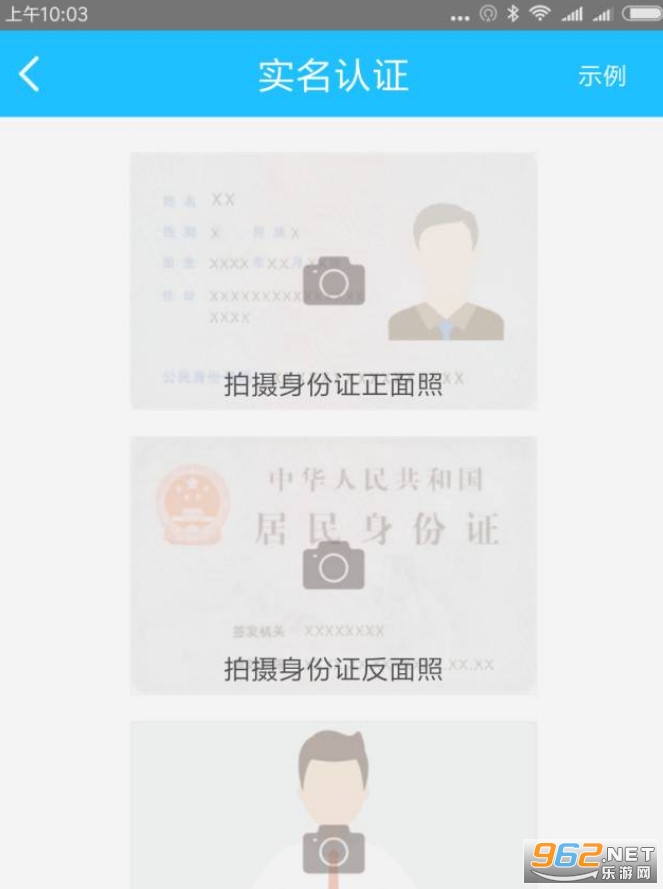Tap the 拍摄身份证正面照 card

tap(333, 281)
